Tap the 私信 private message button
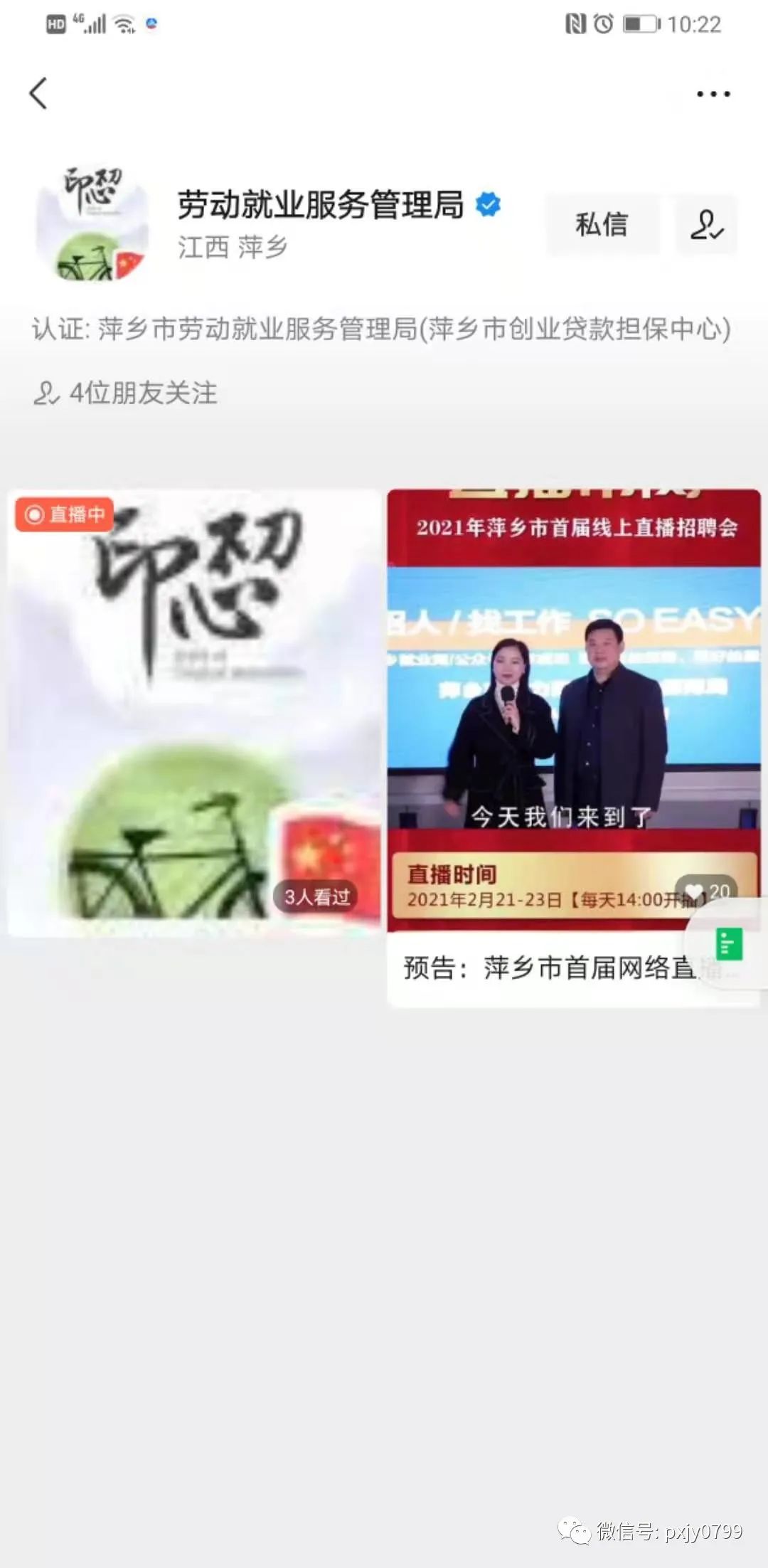This screenshot has height=1568, width=768. (602, 225)
